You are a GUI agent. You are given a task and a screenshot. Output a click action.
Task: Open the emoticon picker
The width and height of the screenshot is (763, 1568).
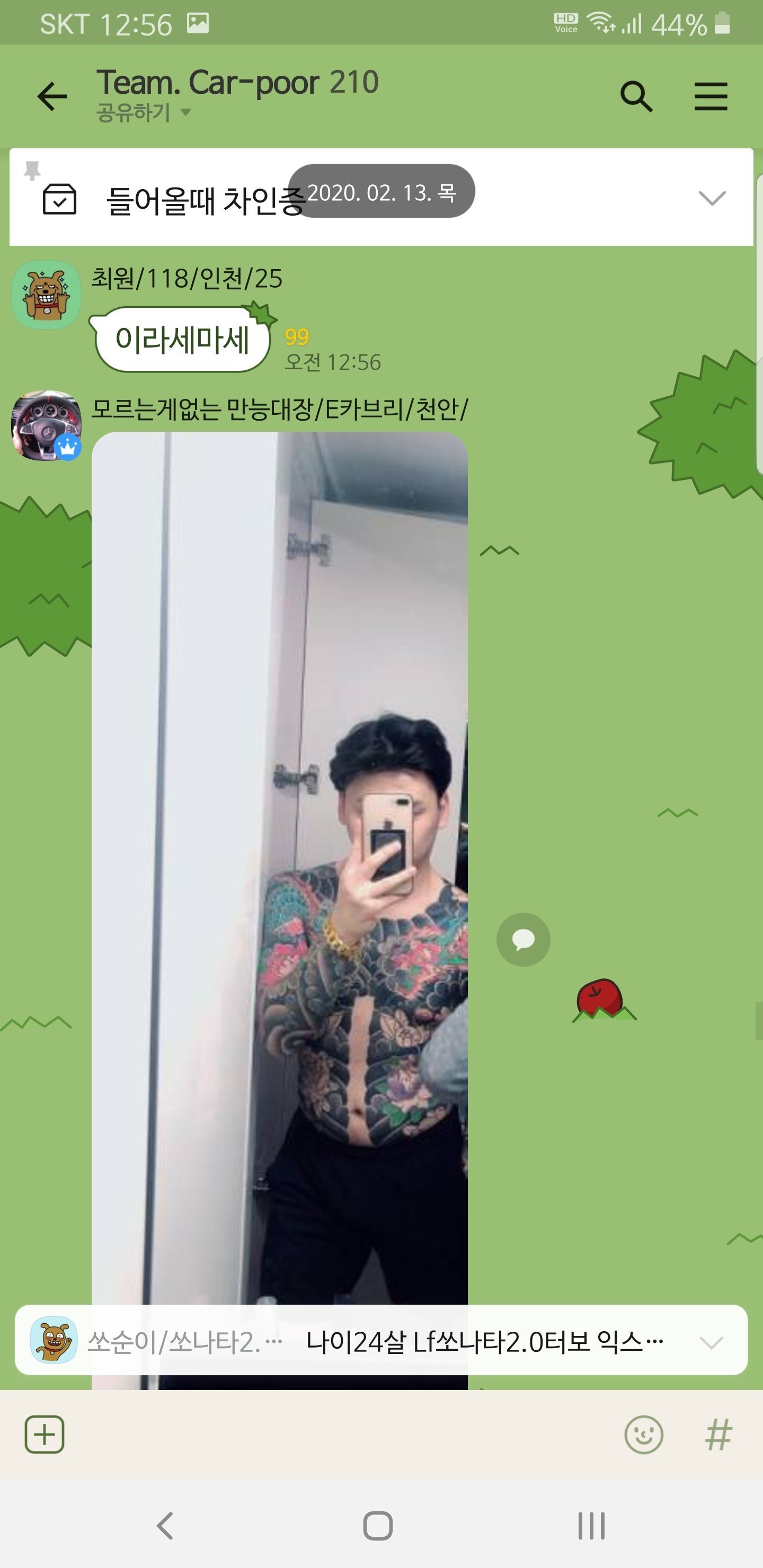(x=644, y=1435)
